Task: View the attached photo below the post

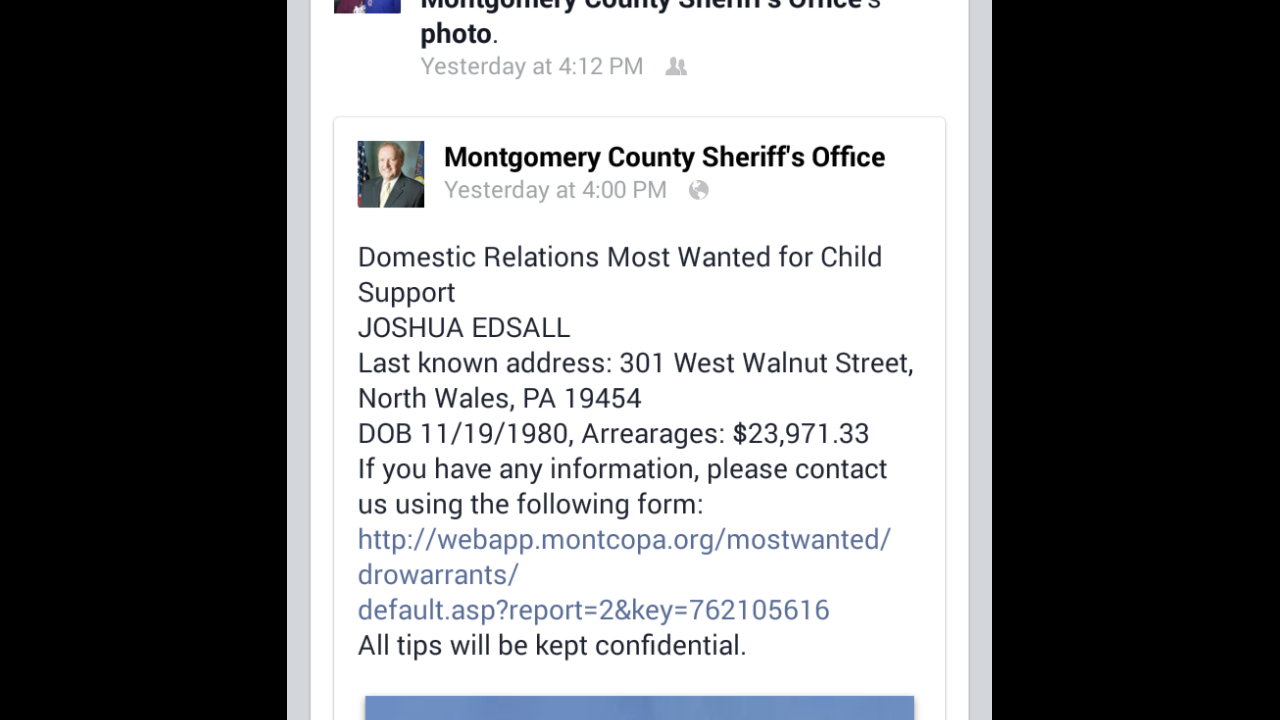Action: [639, 707]
